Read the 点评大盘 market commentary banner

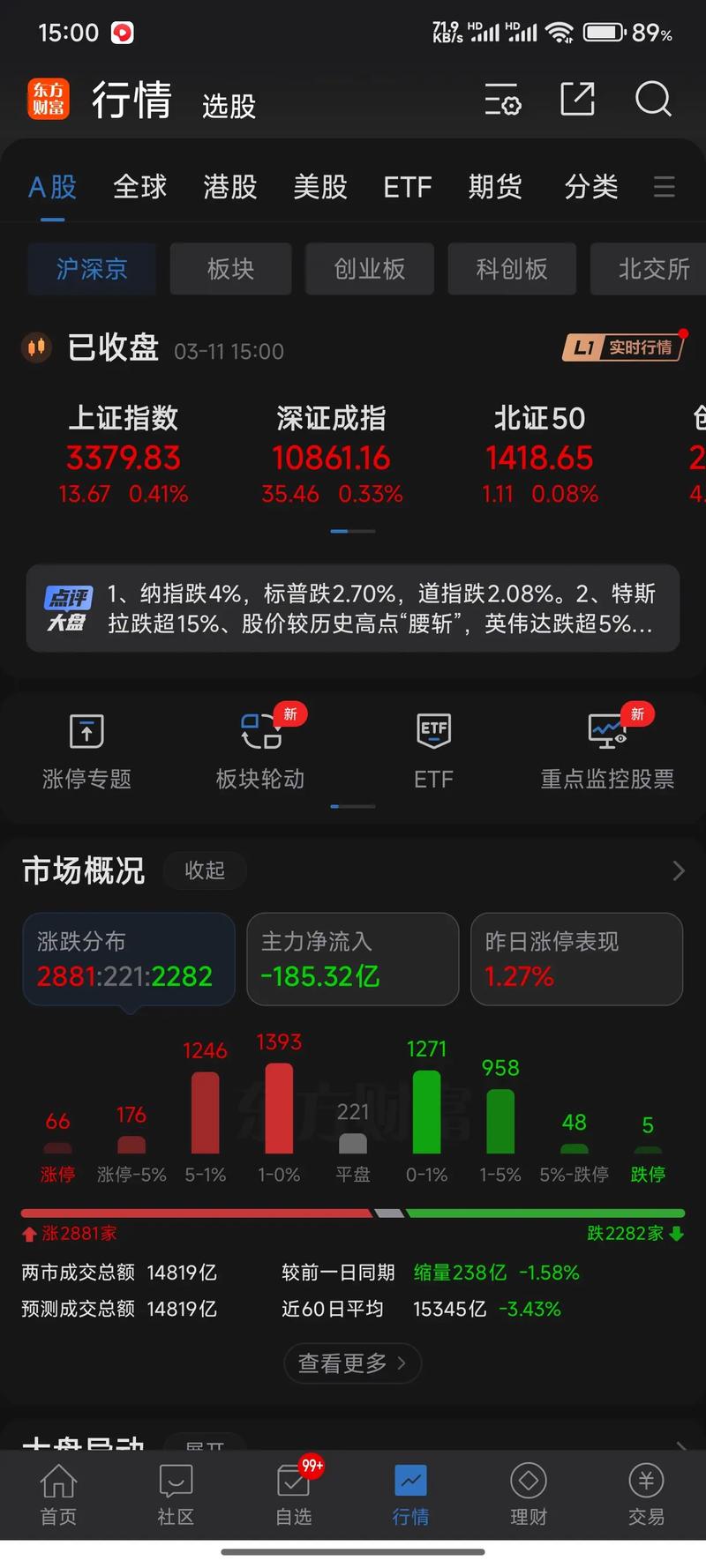(x=353, y=609)
